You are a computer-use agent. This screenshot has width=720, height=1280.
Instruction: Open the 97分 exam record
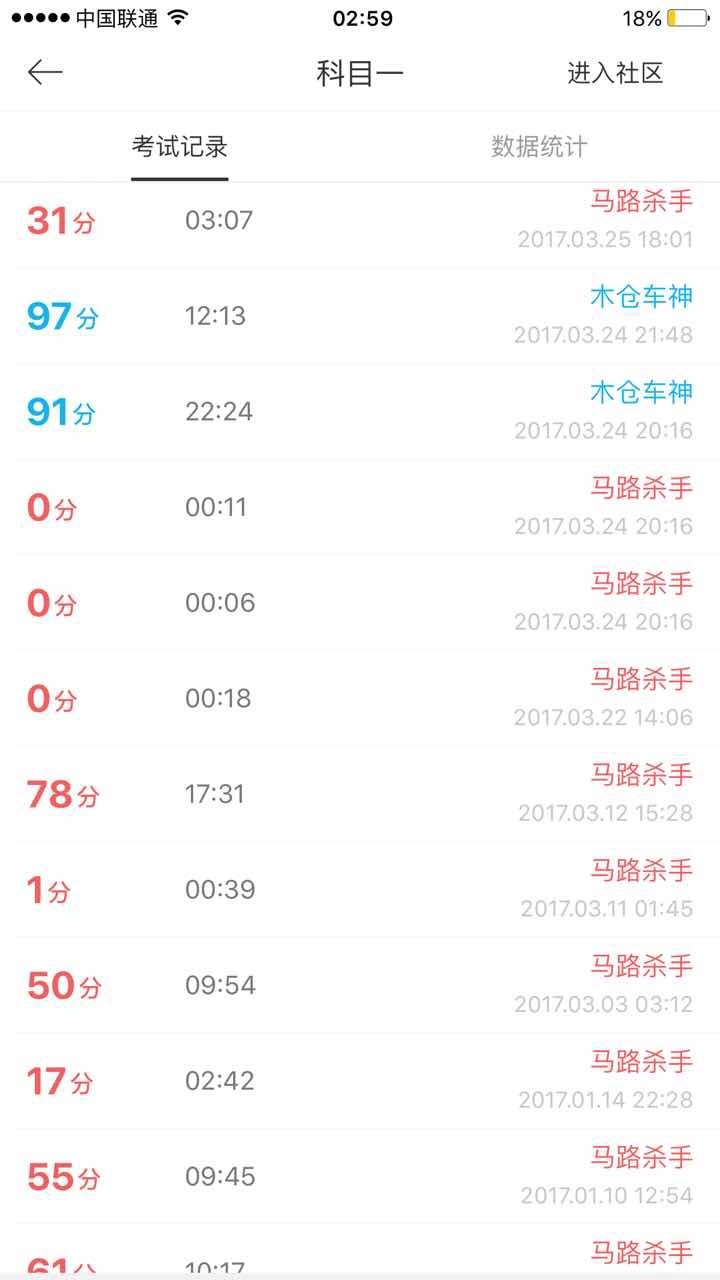(360, 316)
